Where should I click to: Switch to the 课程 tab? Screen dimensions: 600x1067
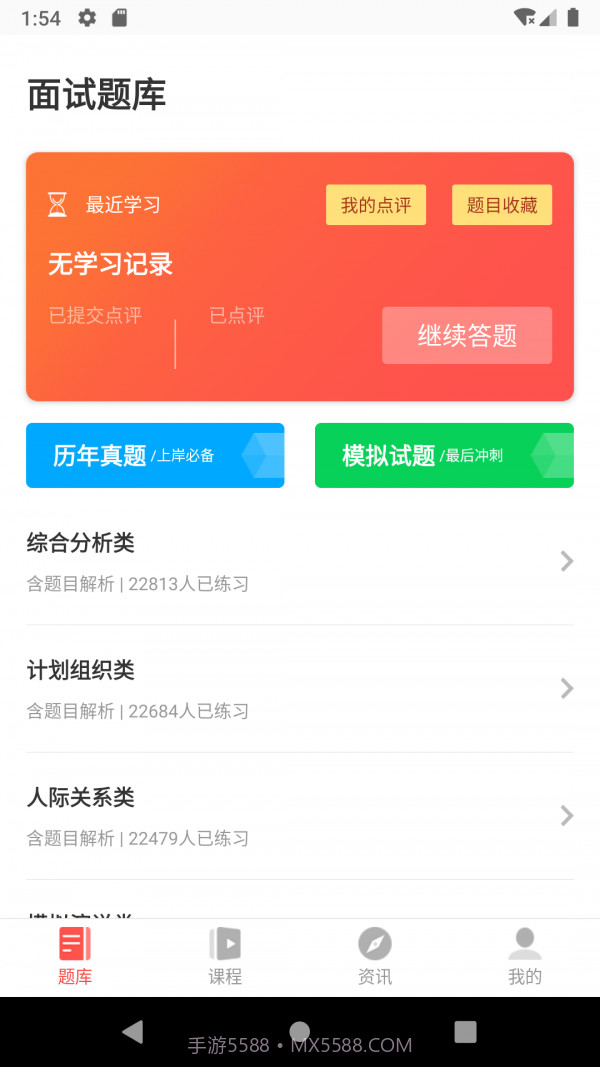pyautogui.click(x=225, y=957)
